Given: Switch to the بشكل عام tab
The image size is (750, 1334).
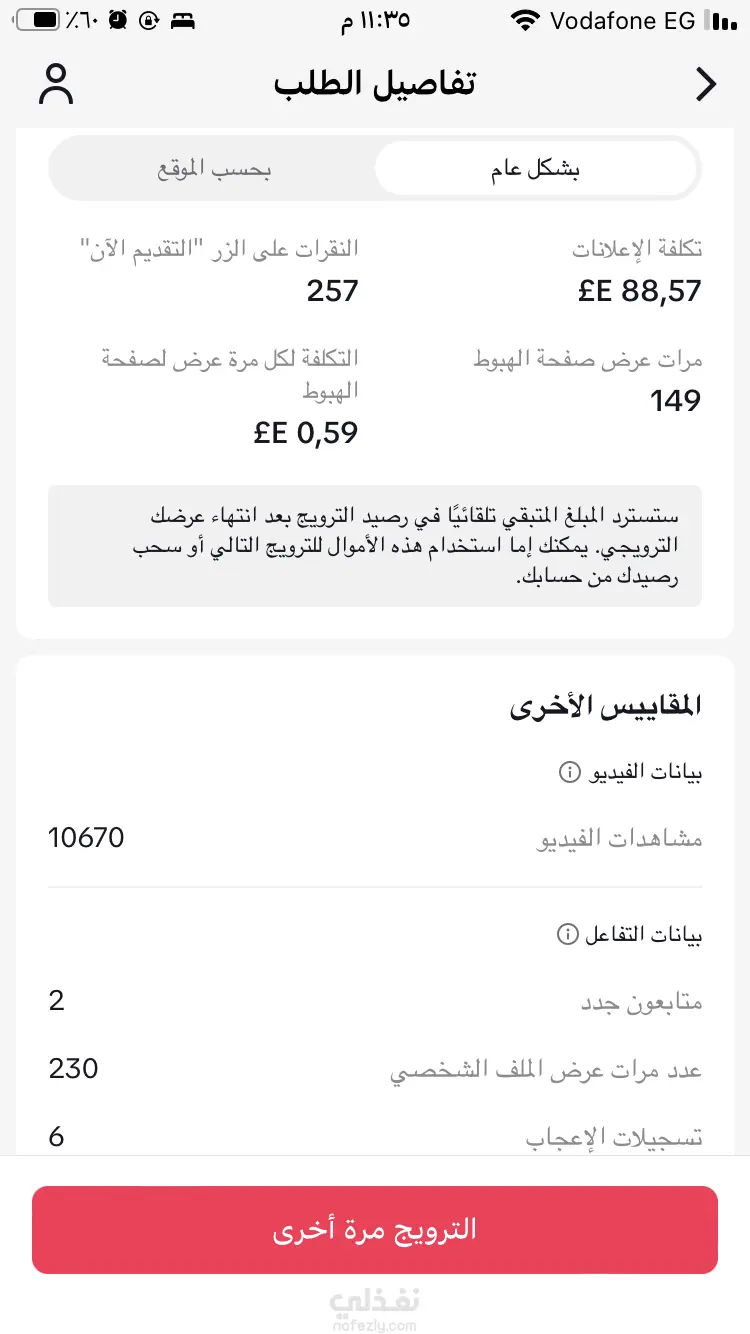Looking at the screenshot, I should [535, 169].
